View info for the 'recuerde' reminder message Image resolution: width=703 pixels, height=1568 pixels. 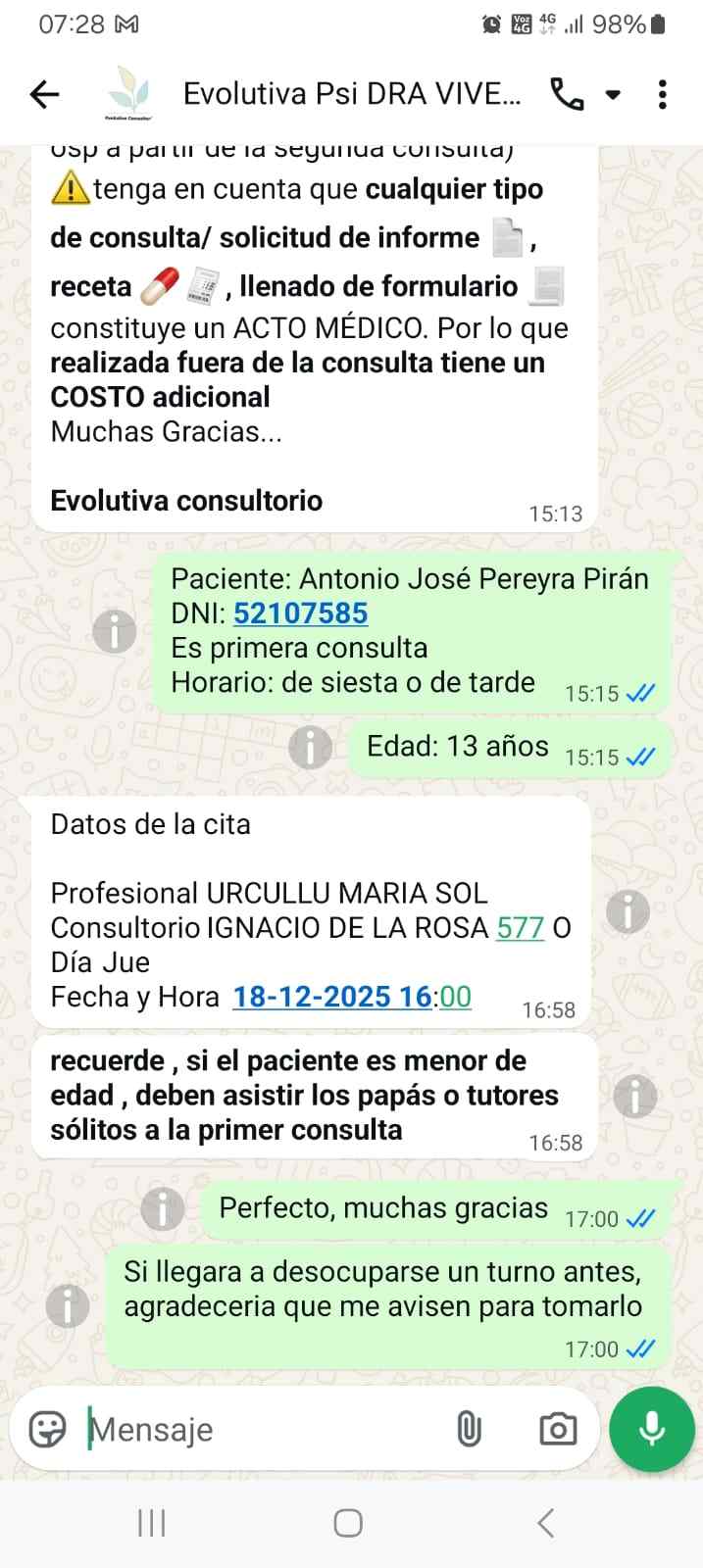tap(634, 1096)
